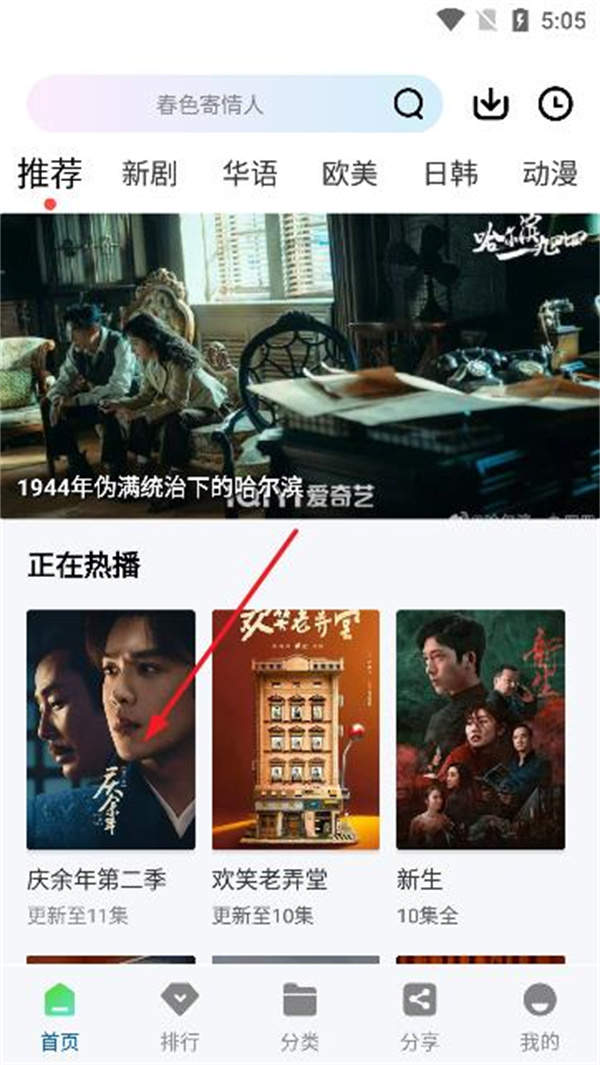Switch to the 排行 rankings tab
This screenshot has height=1065, width=600.
[x=180, y=1015]
